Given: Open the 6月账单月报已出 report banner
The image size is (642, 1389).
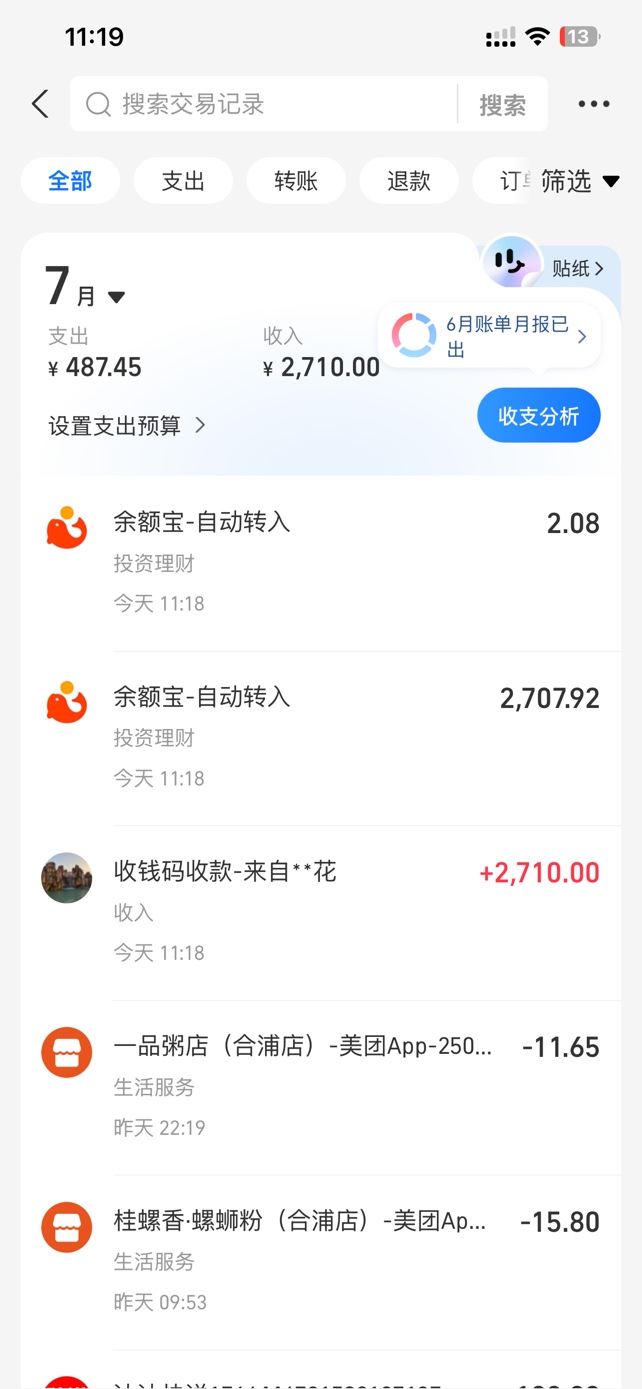Looking at the screenshot, I should pyautogui.click(x=491, y=337).
